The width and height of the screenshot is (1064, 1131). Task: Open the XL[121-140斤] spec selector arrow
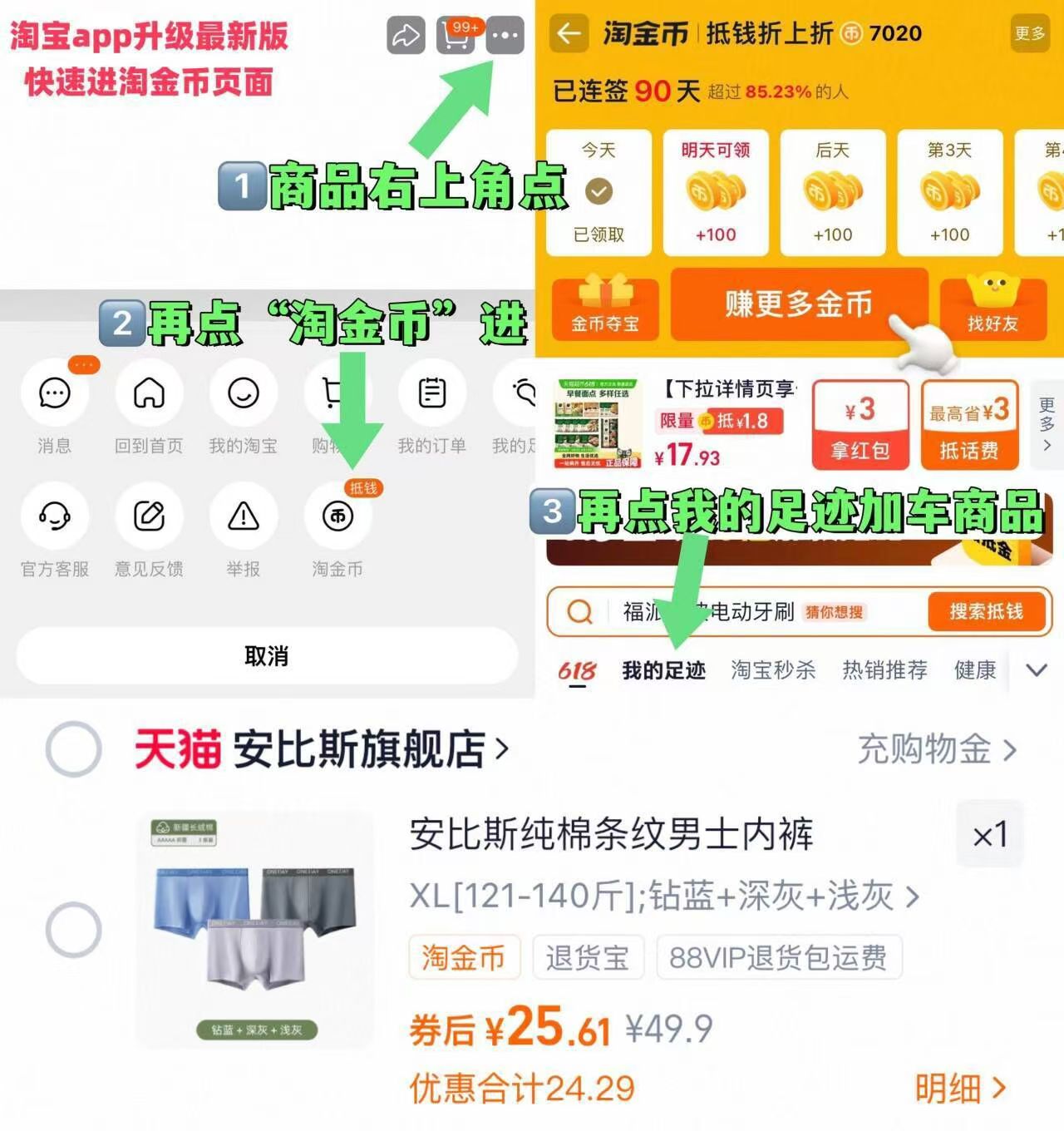click(x=914, y=898)
